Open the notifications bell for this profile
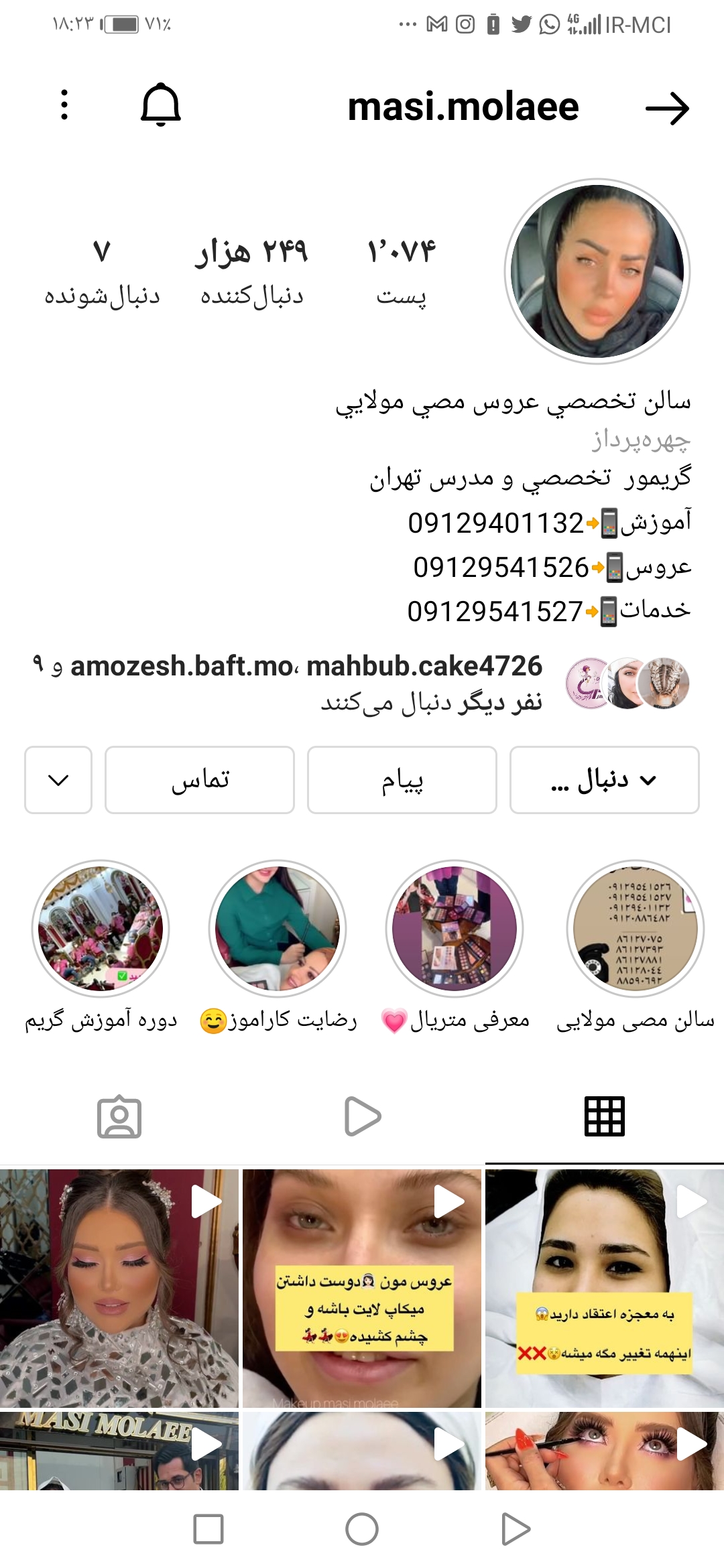Viewport: 724px width, 1568px height. click(161, 105)
